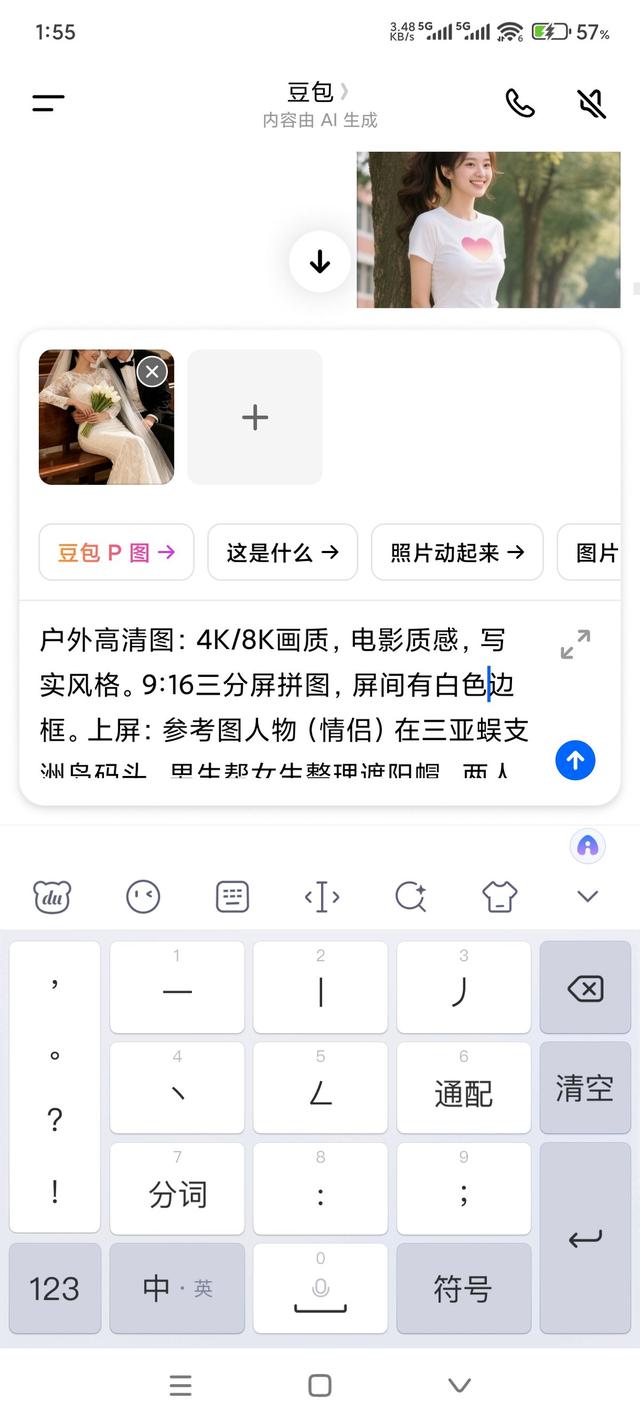The image size is (640, 1423).
Task: Open keyboard cursor movement tool
Action: pyautogui.click(x=322, y=896)
